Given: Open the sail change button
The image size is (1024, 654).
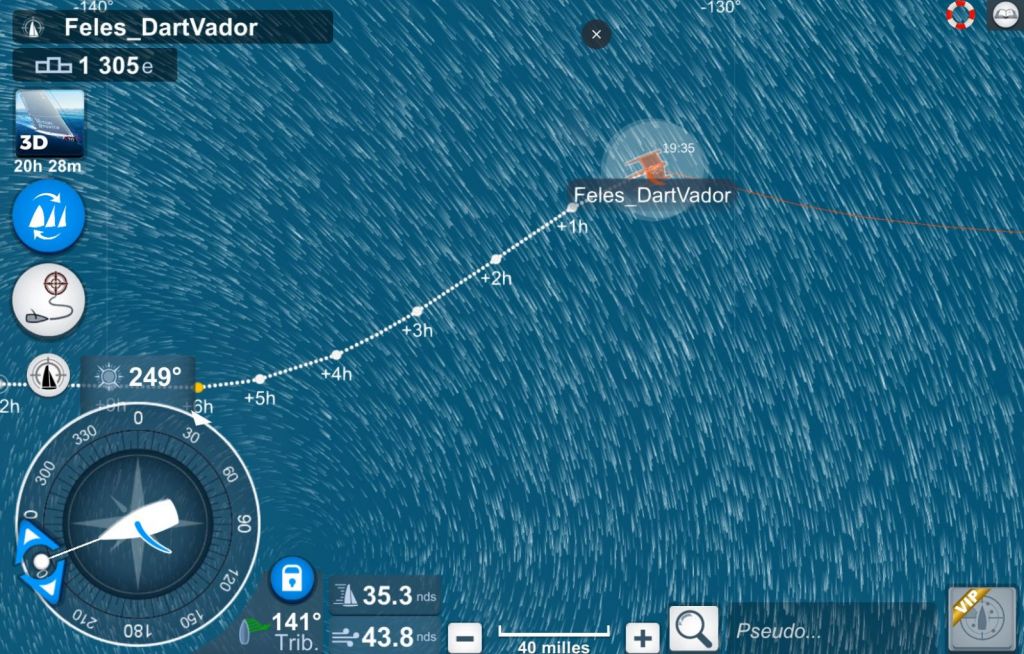Looking at the screenshot, I should [x=49, y=217].
